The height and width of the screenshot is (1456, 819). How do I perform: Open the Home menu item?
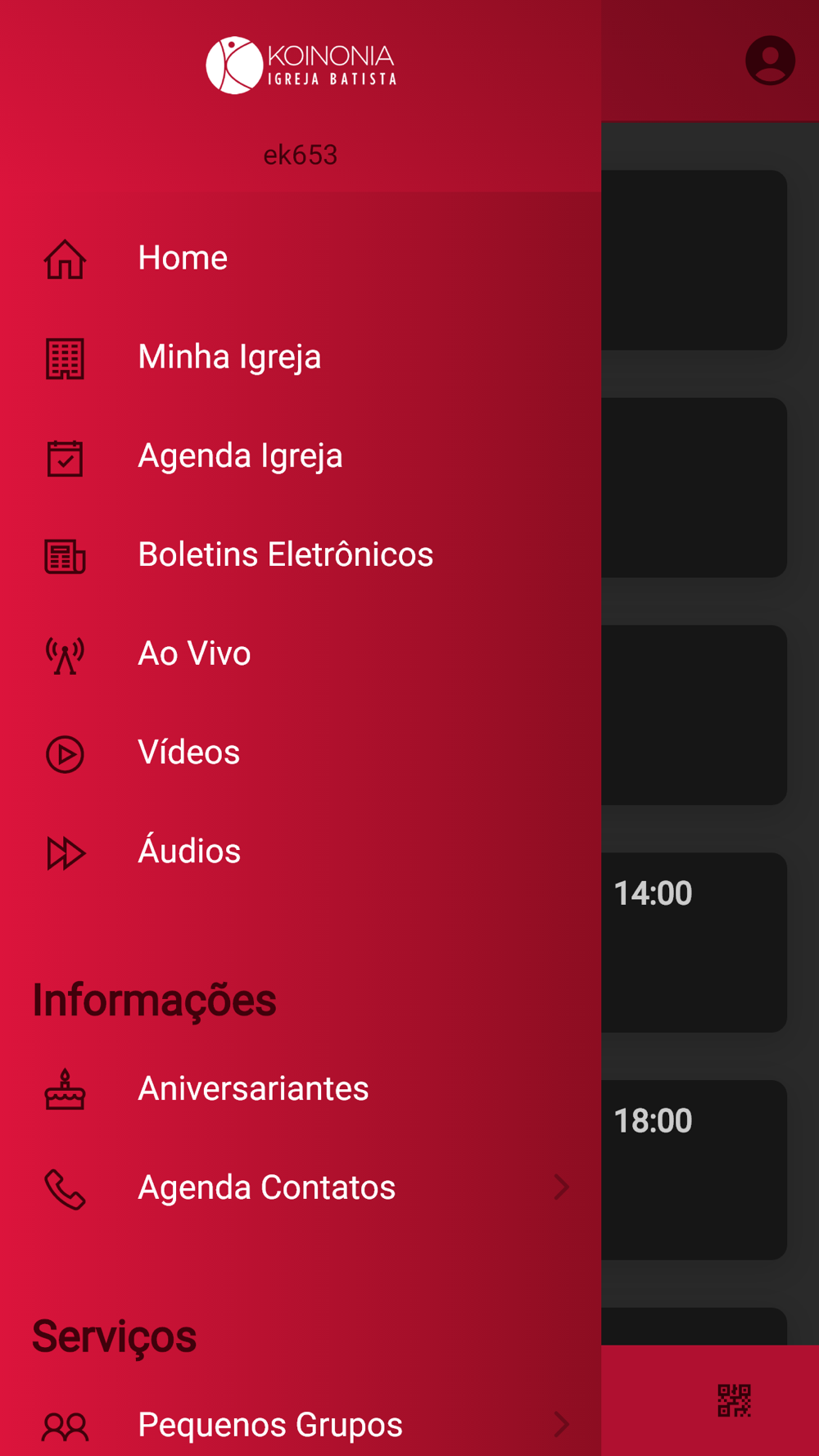pos(301,259)
